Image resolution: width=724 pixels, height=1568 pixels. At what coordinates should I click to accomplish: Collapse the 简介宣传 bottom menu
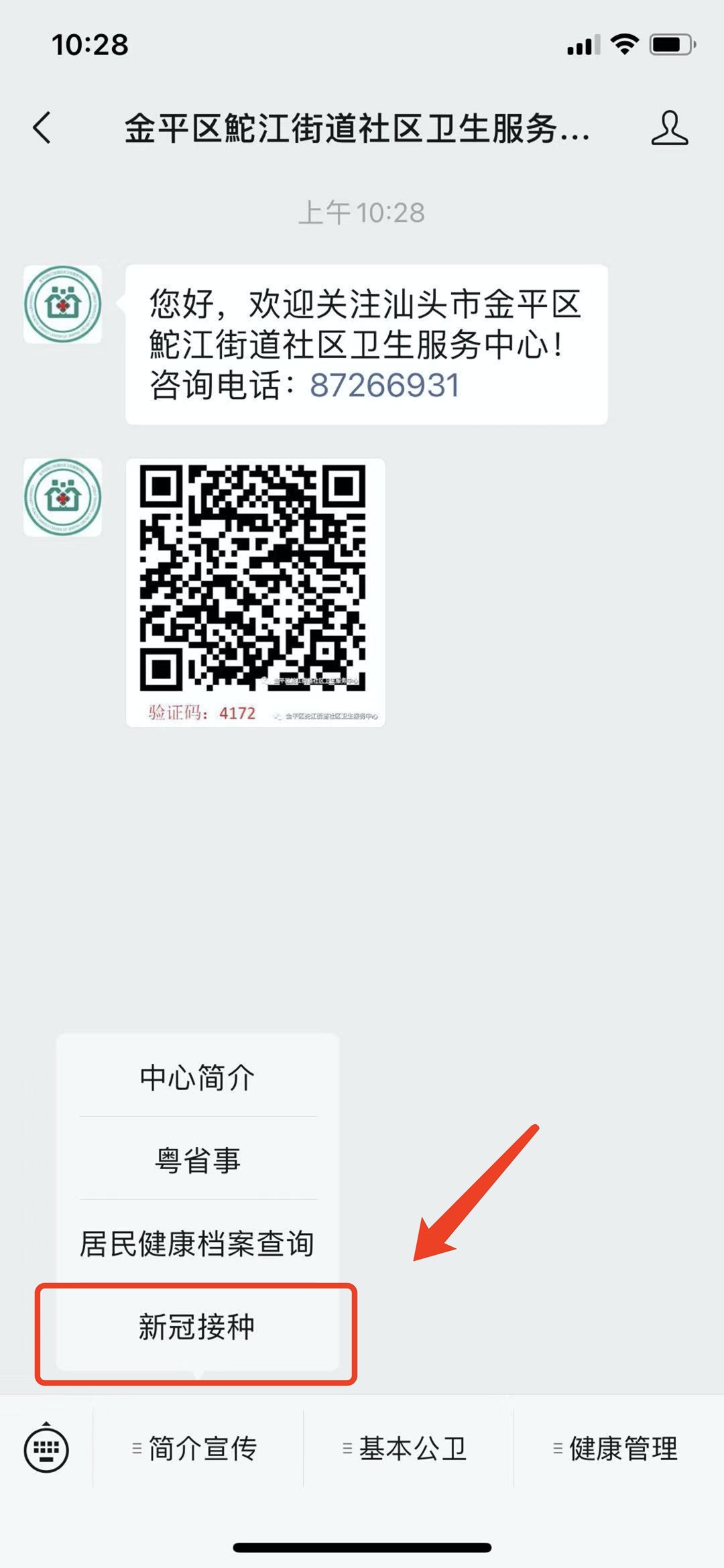pyautogui.click(x=198, y=1449)
